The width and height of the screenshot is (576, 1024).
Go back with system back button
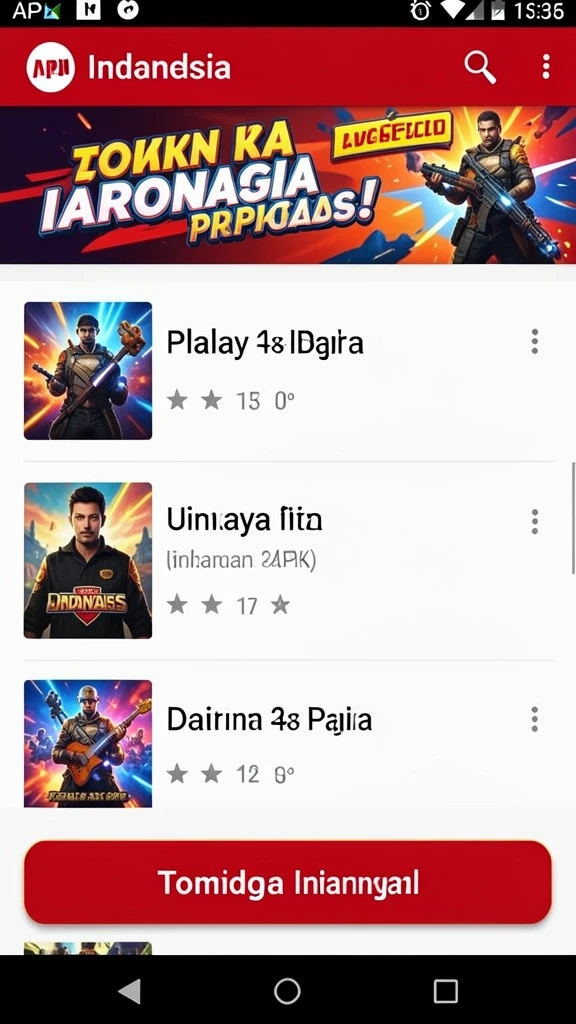click(129, 991)
